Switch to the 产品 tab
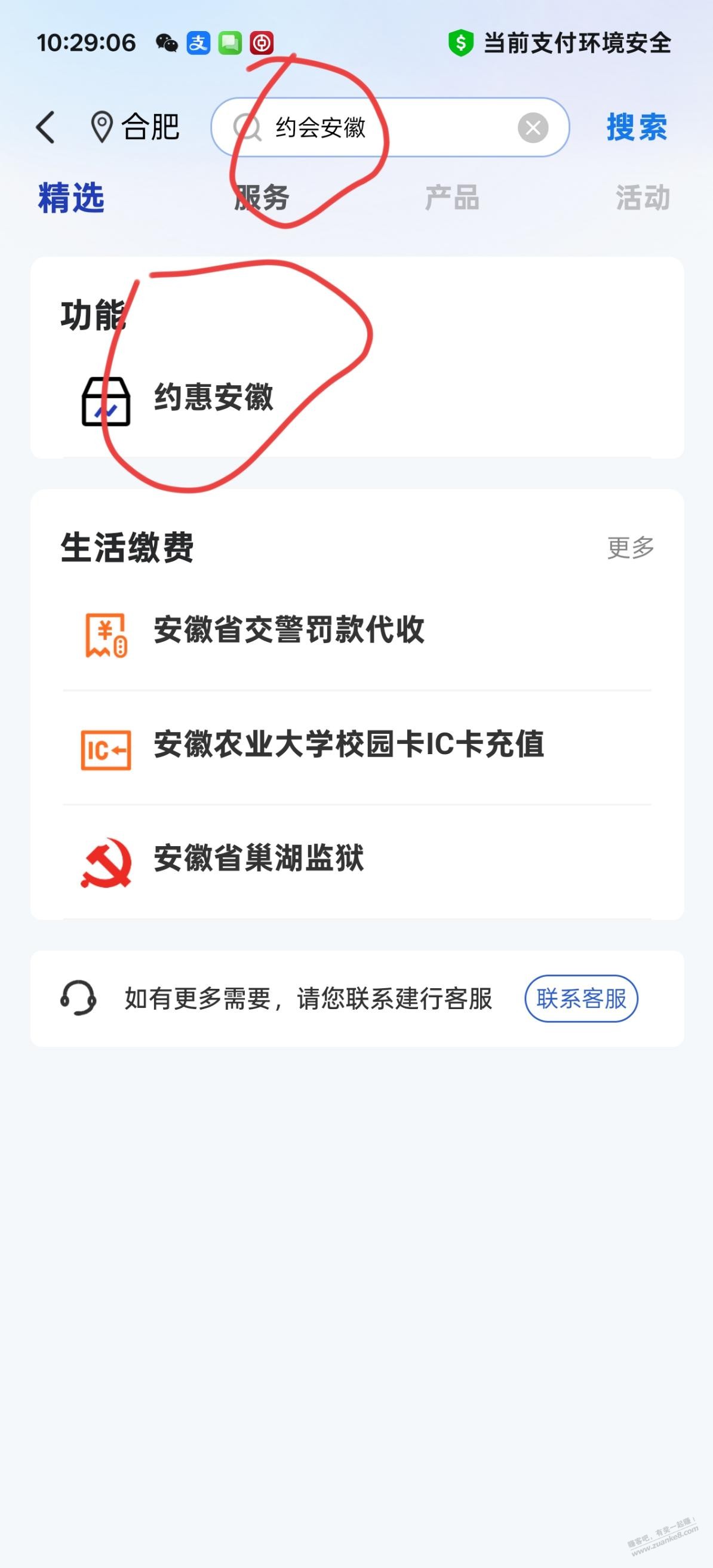713x1568 pixels. [x=453, y=198]
